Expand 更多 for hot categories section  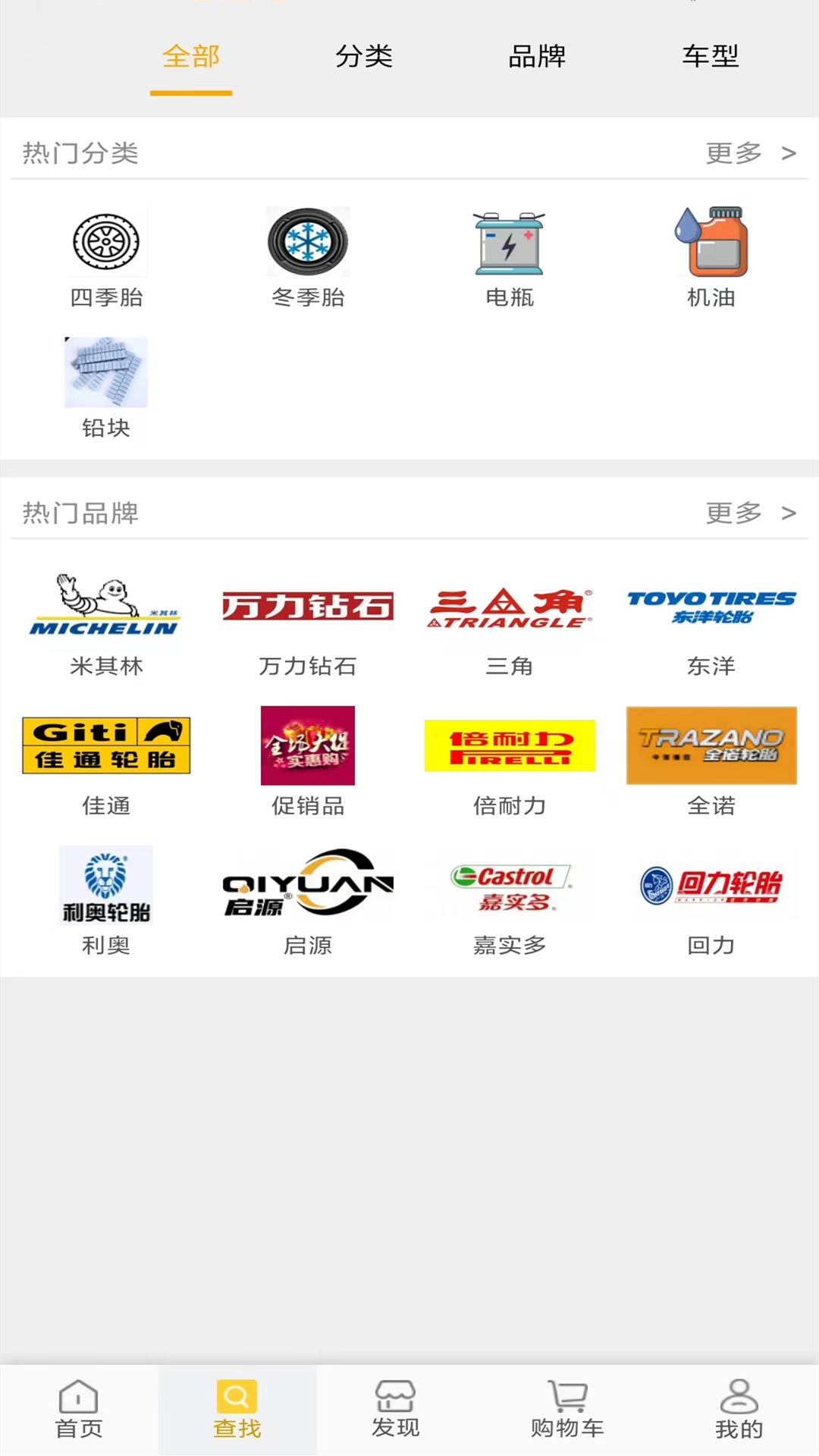751,152
